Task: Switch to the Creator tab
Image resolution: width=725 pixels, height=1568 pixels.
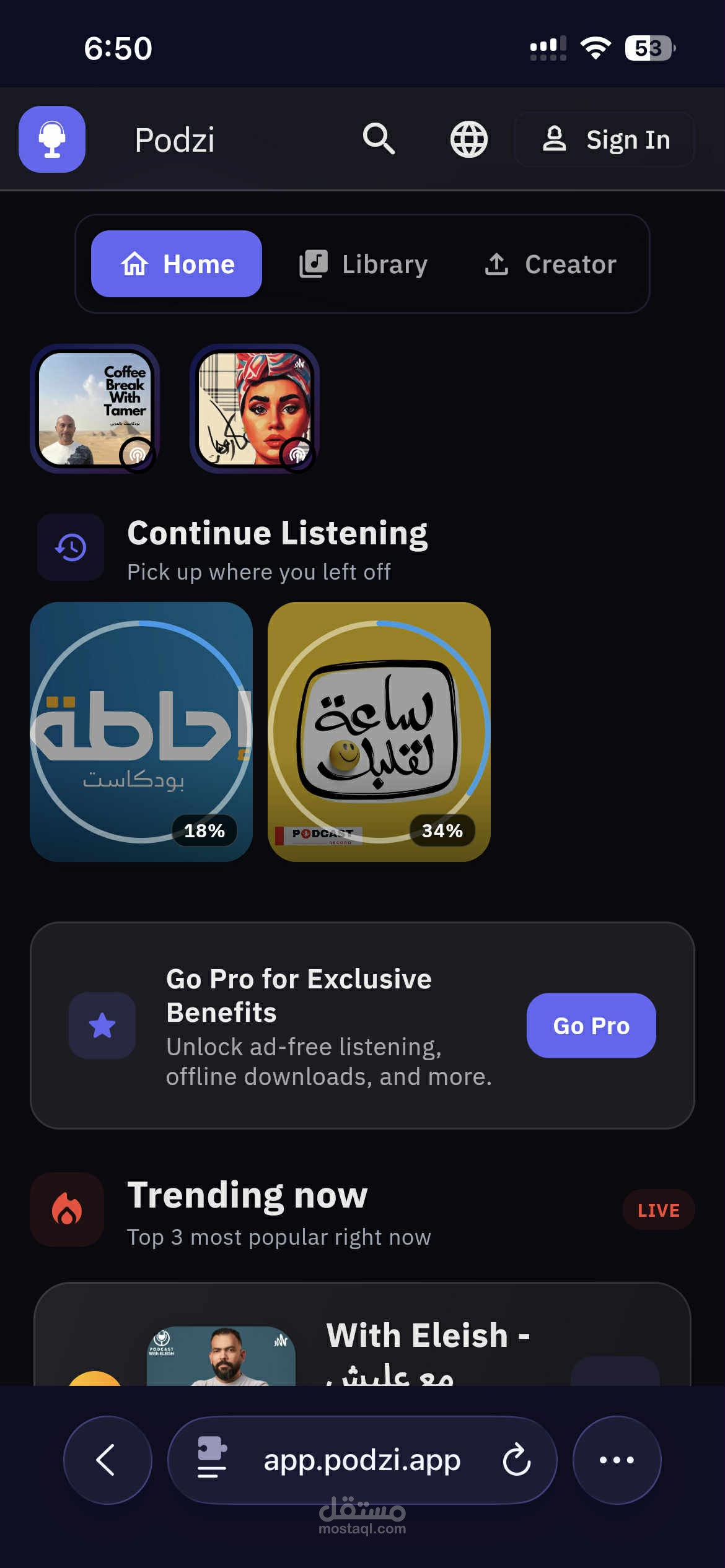Action: tap(550, 264)
